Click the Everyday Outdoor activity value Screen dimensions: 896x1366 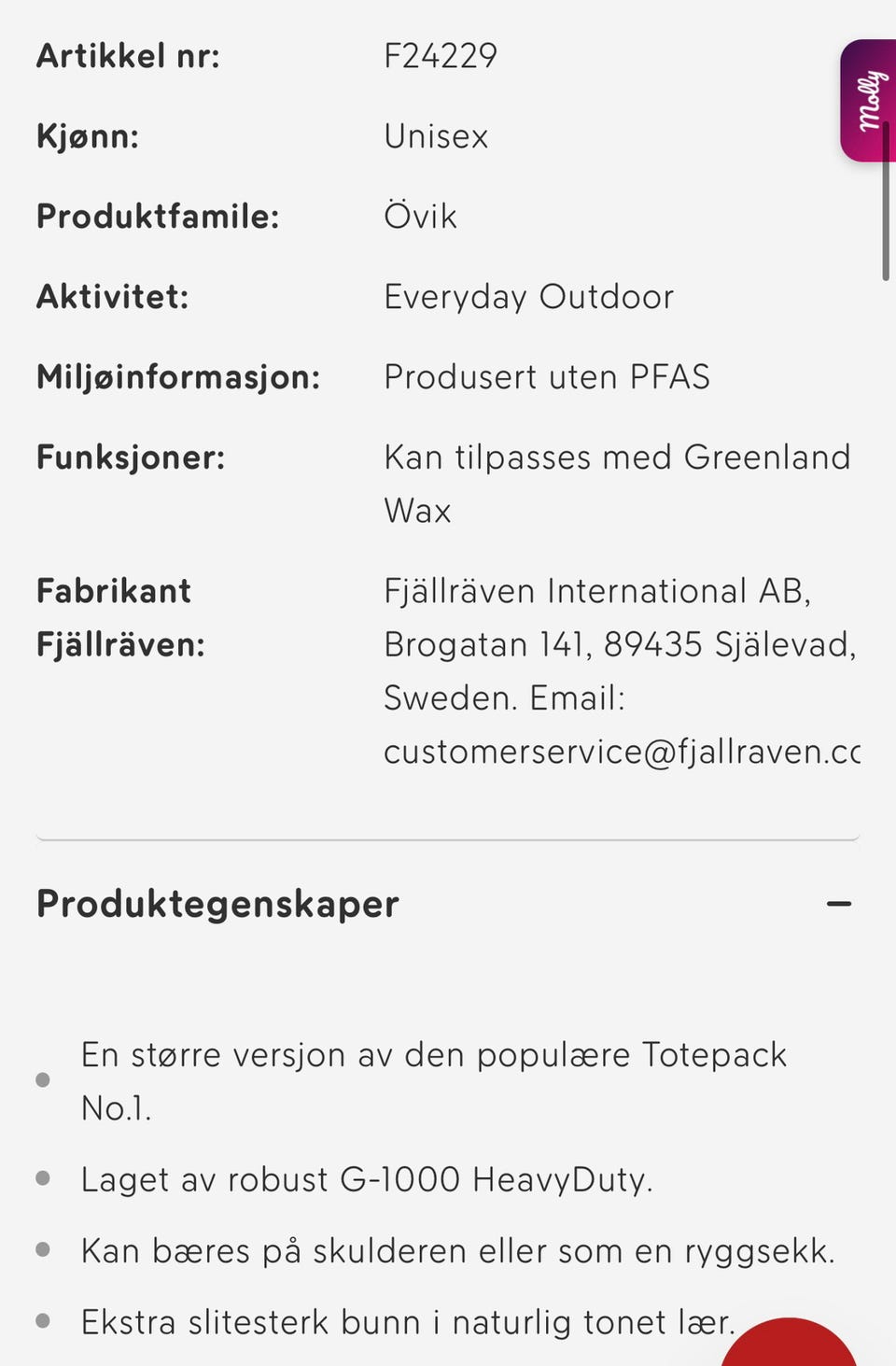tap(528, 297)
